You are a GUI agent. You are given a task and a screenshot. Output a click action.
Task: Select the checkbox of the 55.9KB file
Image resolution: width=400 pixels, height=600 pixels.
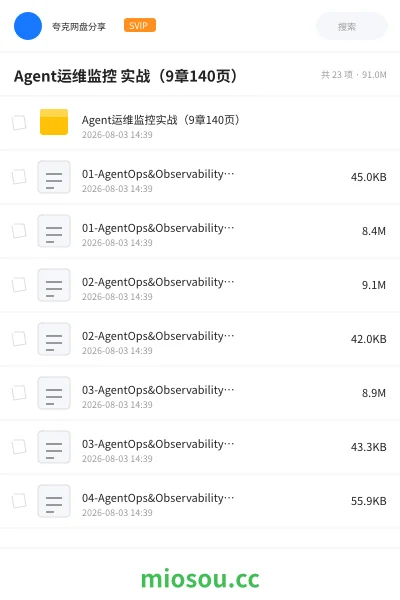(19, 501)
